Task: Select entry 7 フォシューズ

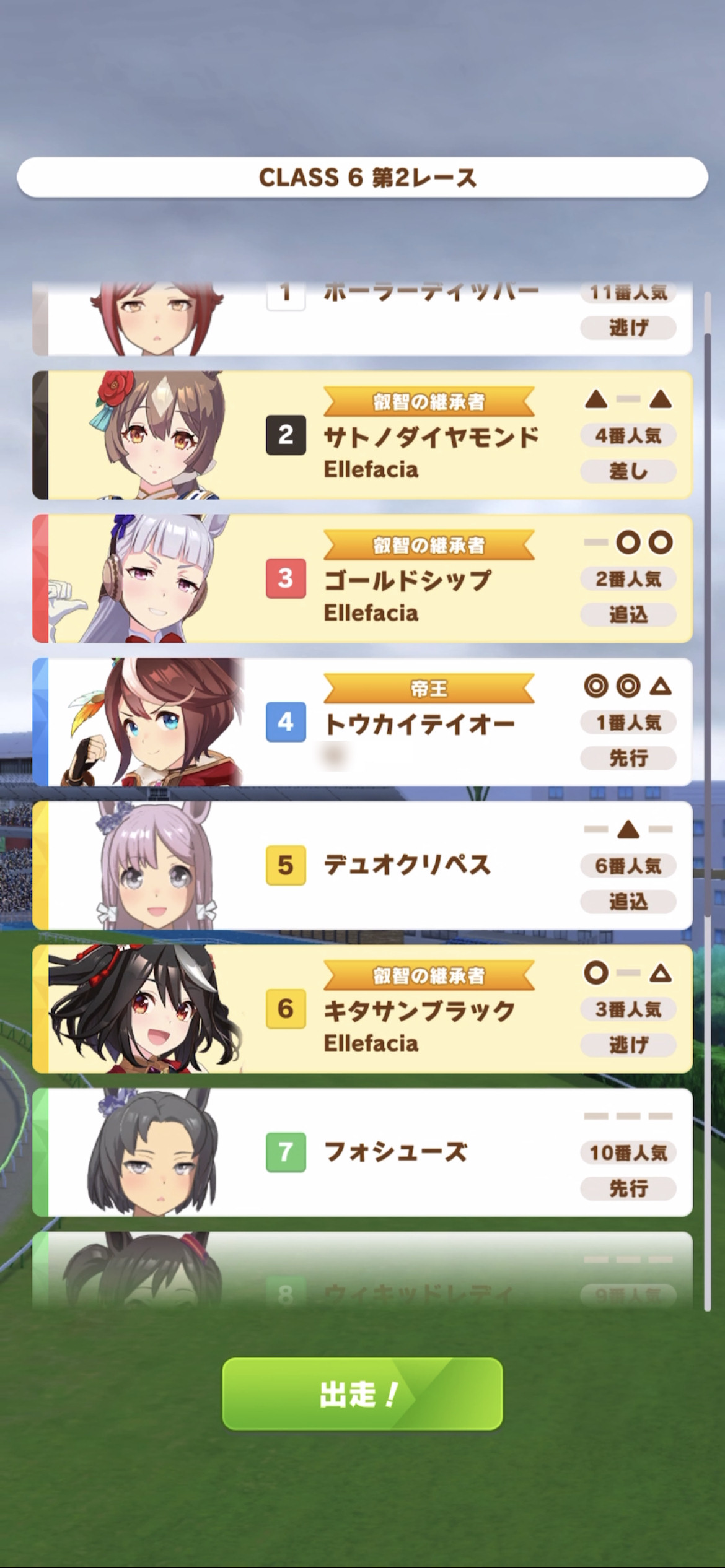Action: 362,1152
